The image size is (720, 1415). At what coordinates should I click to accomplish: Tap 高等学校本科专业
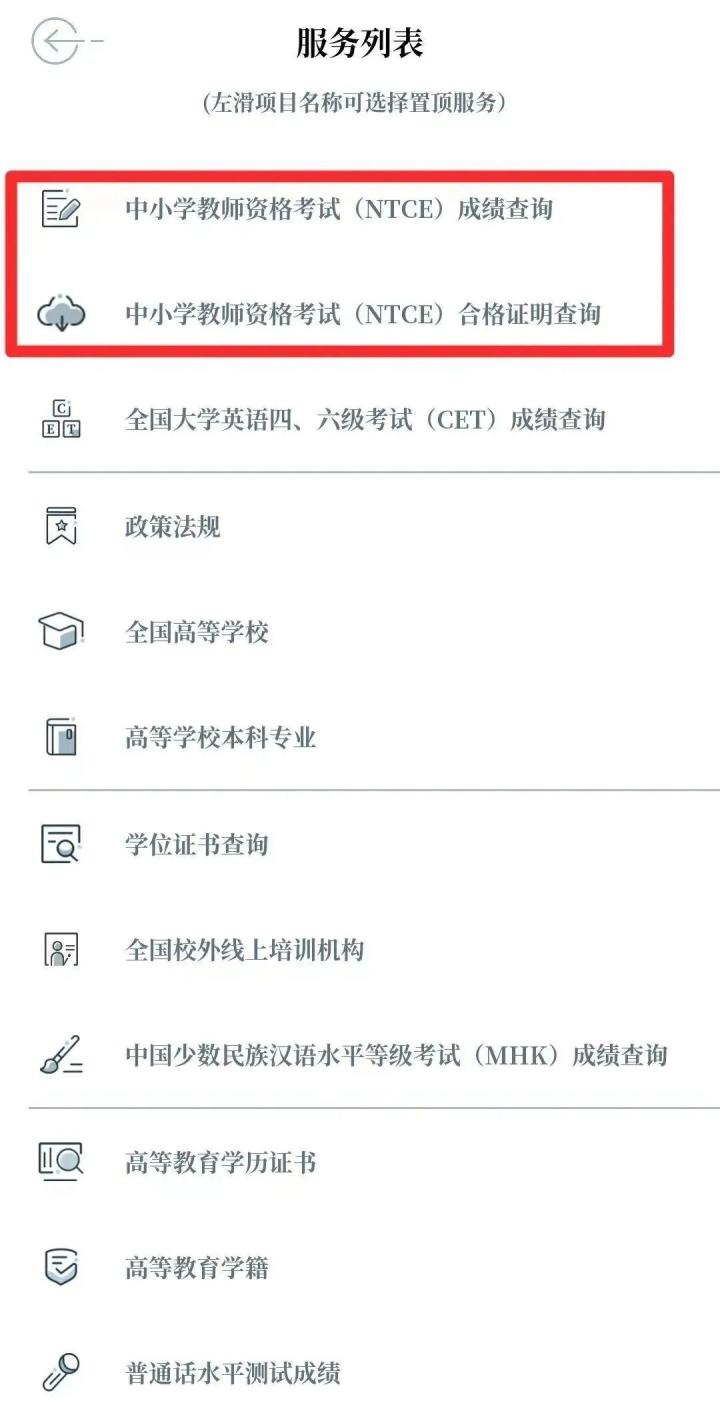[x=360, y=737]
